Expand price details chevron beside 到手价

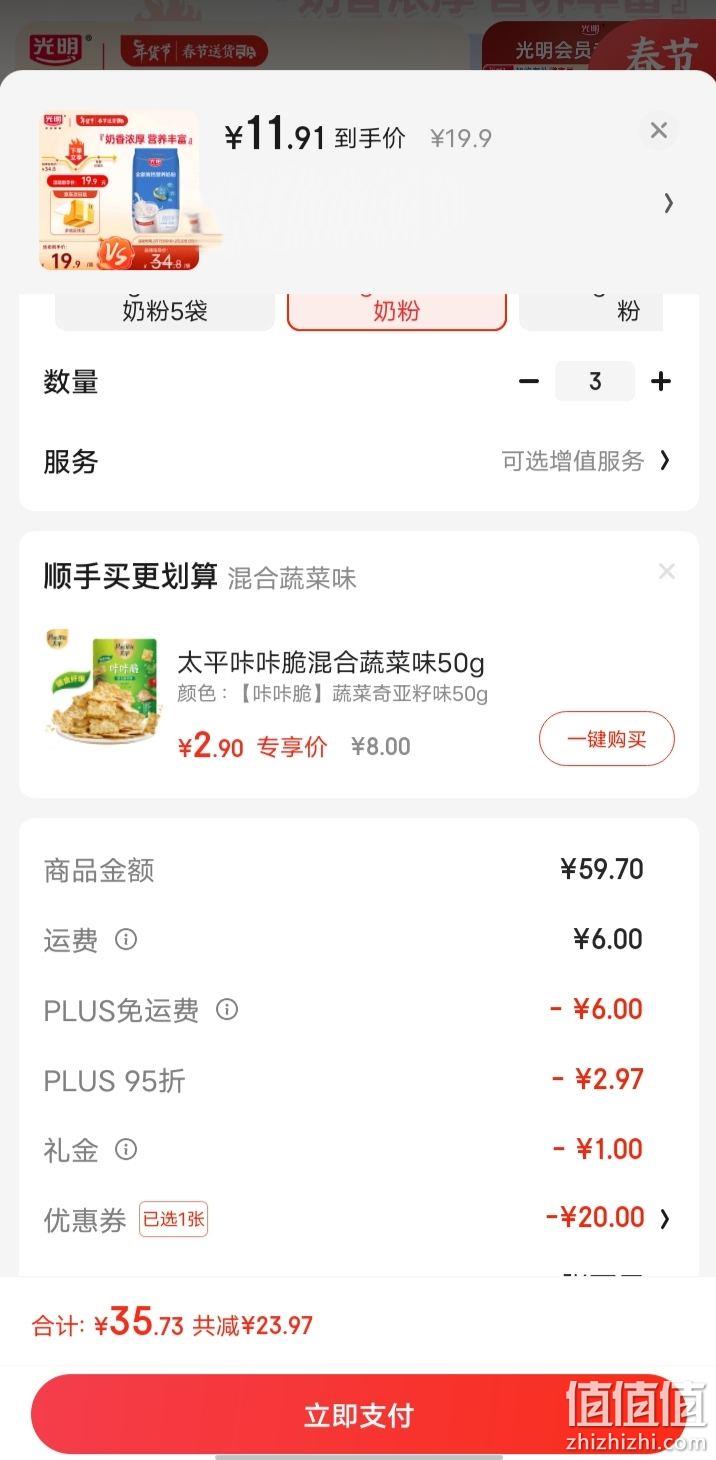(668, 203)
